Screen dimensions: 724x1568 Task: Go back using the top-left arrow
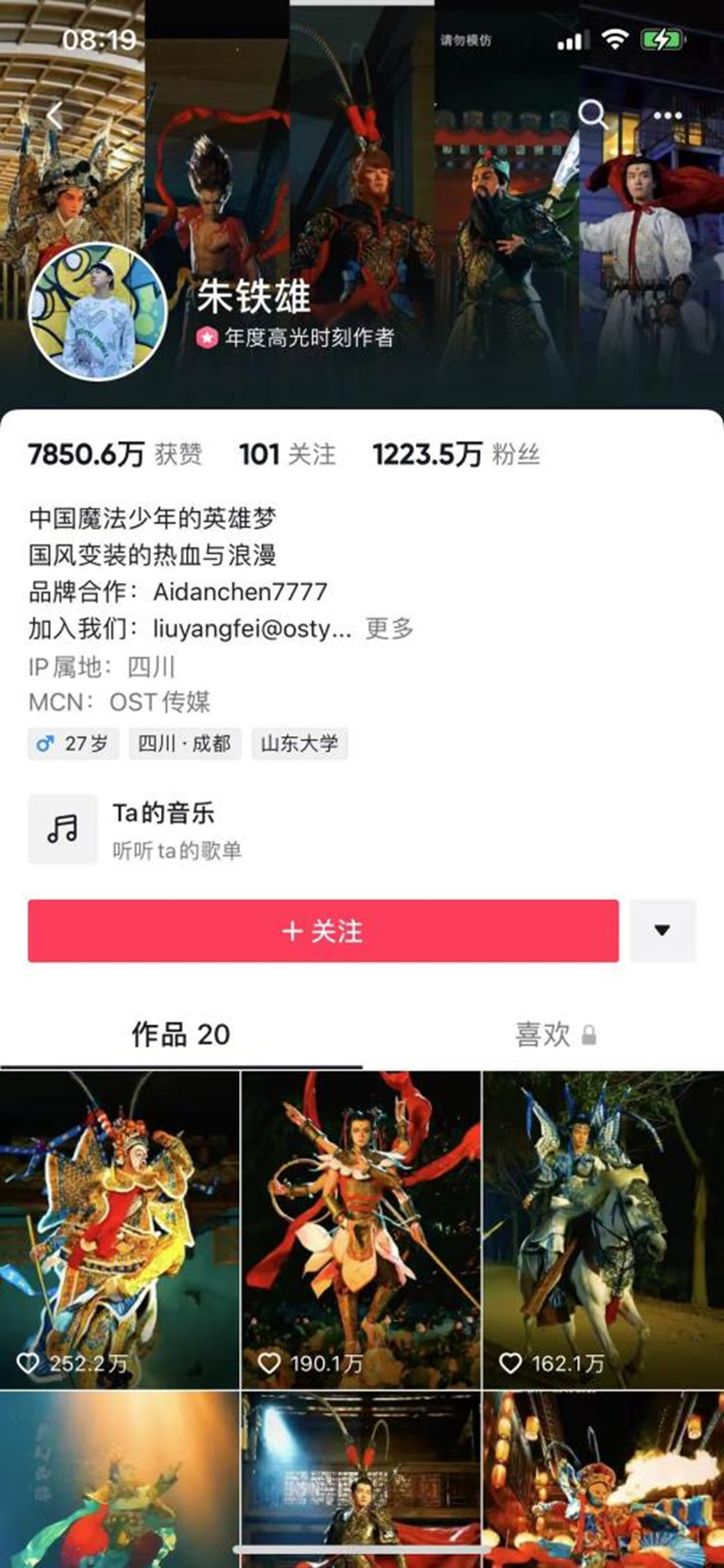tap(54, 116)
